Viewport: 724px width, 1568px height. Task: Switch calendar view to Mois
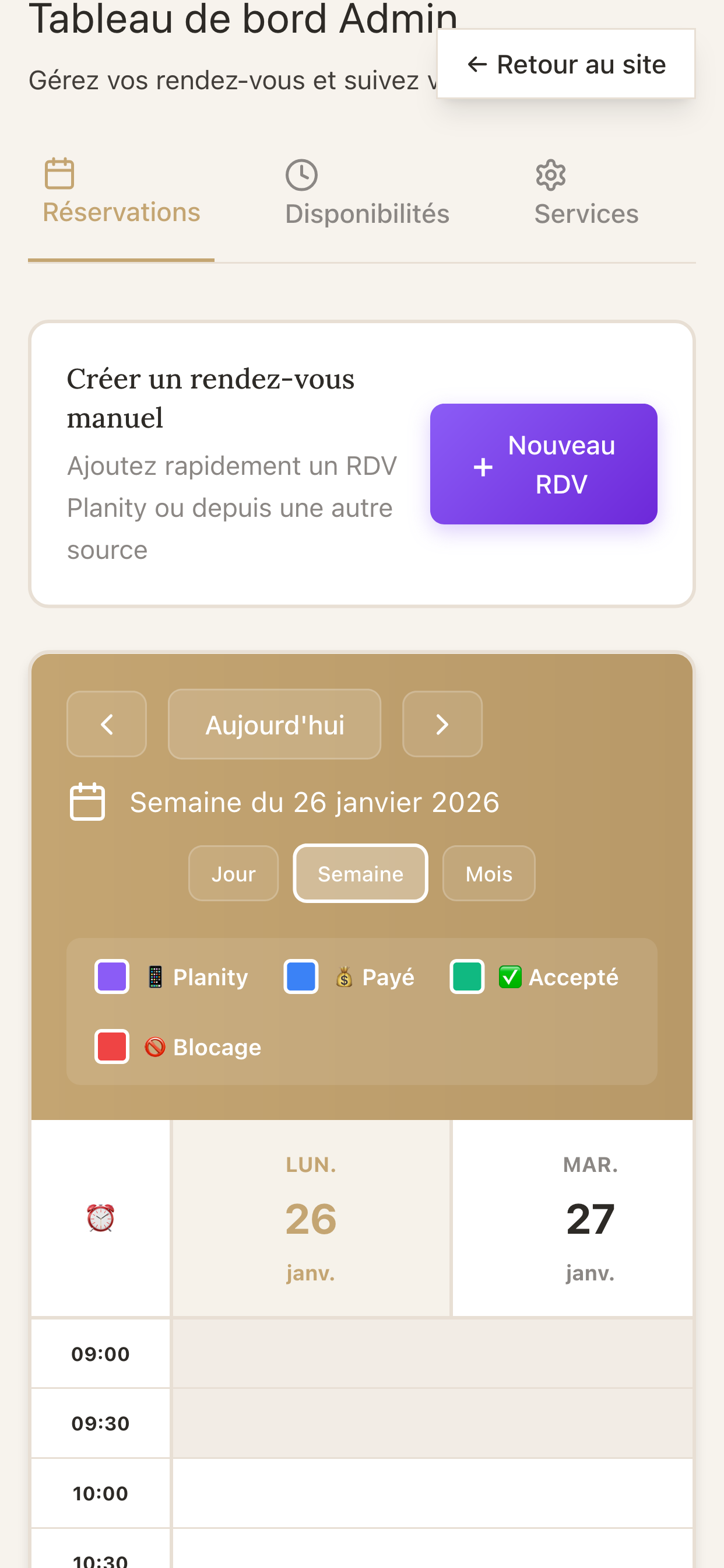click(488, 873)
